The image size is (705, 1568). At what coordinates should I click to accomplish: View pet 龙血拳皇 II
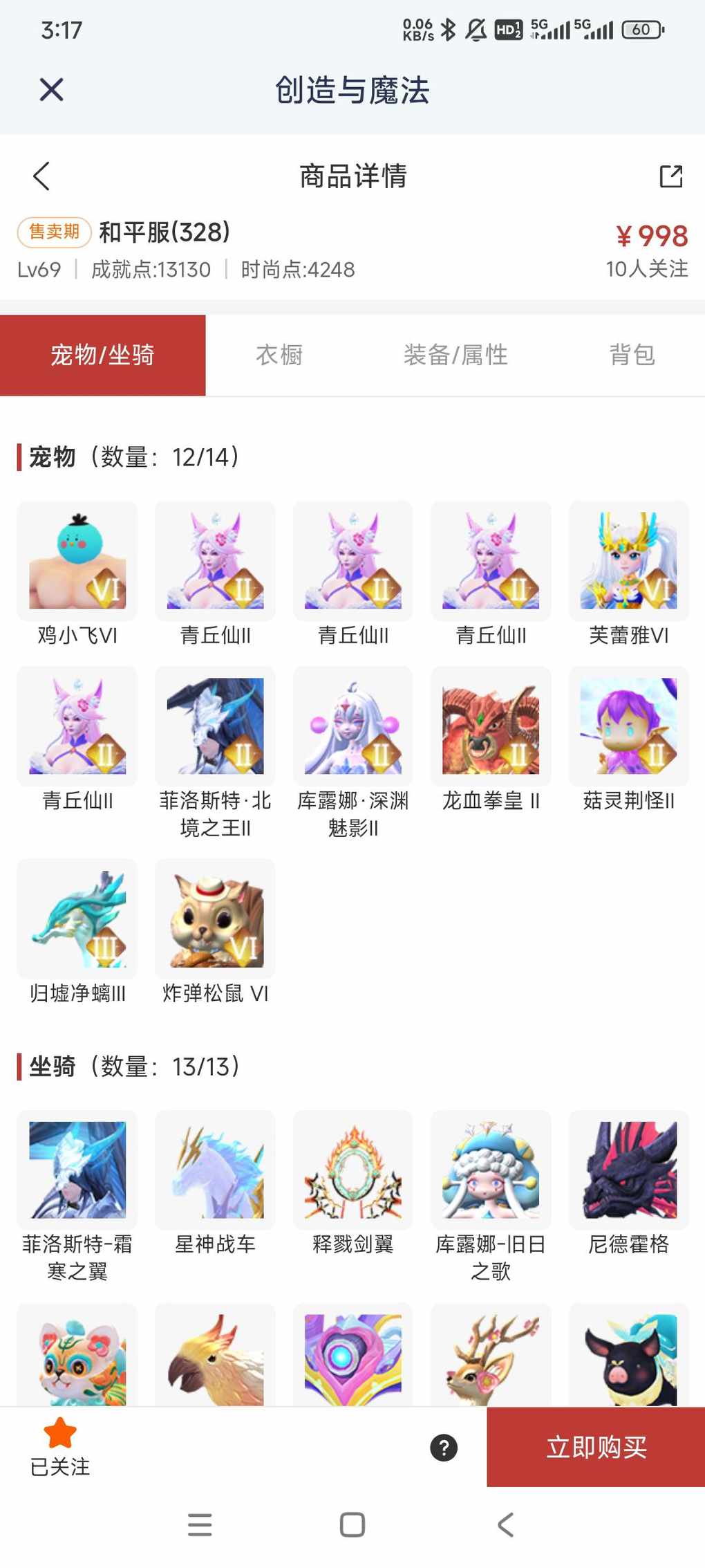[x=491, y=726]
